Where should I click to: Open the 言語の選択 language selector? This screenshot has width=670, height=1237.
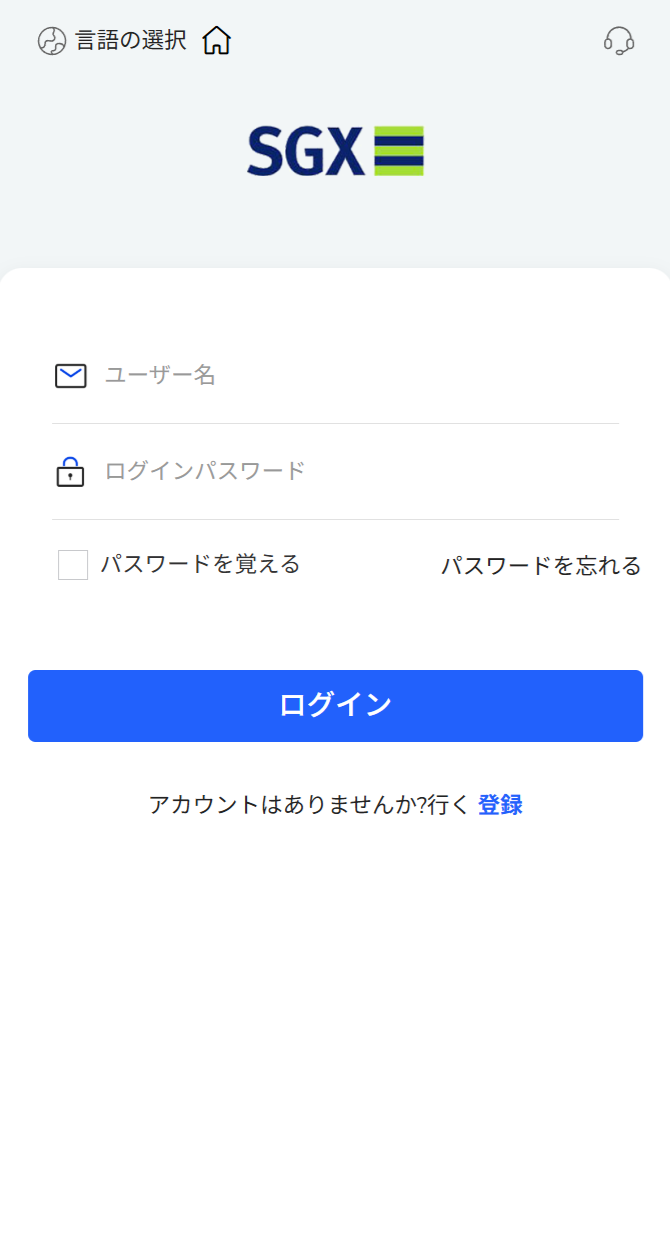coord(112,41)
